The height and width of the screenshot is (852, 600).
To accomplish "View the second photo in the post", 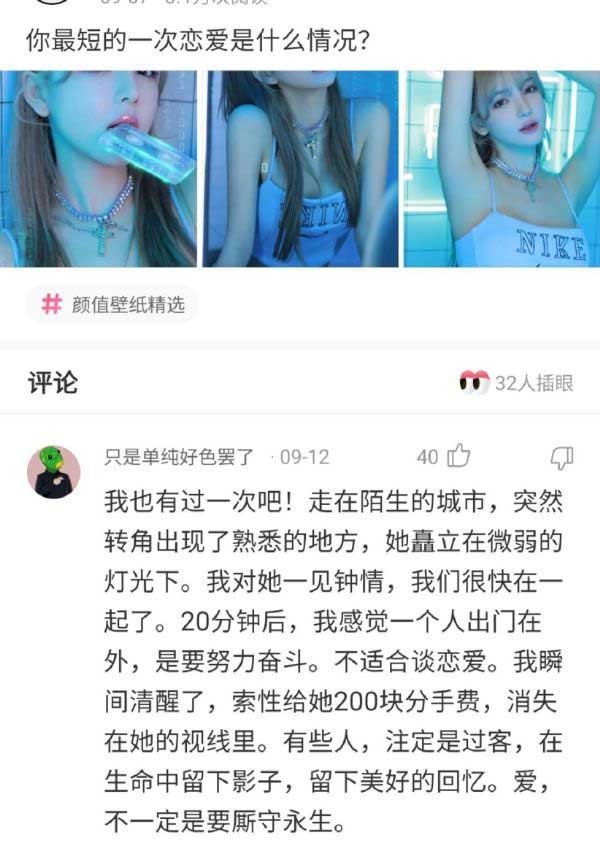I will (x=300, y=169).
